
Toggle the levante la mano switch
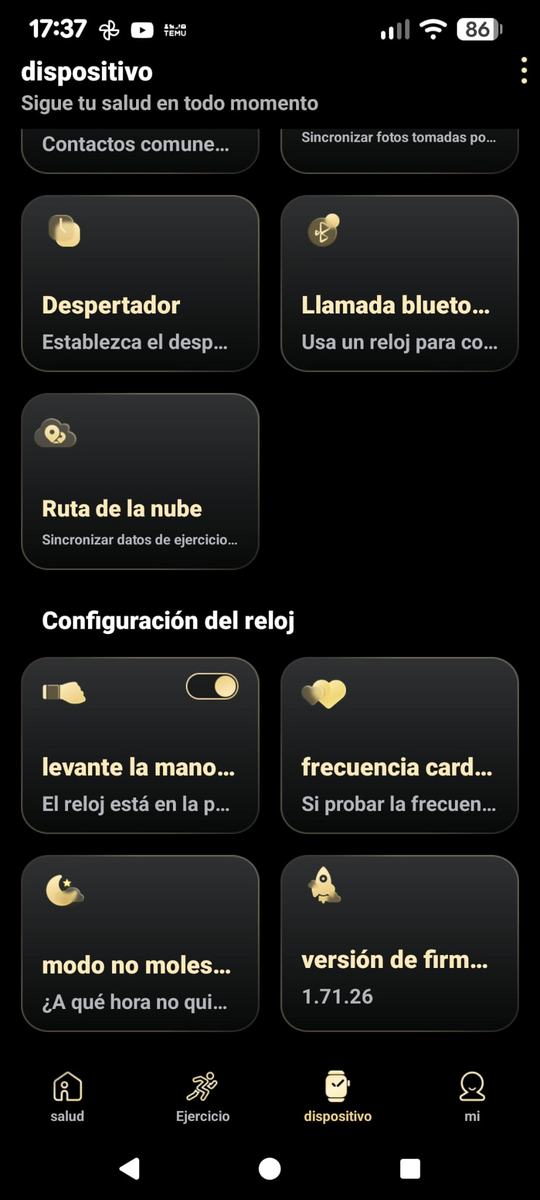[212, 686]
